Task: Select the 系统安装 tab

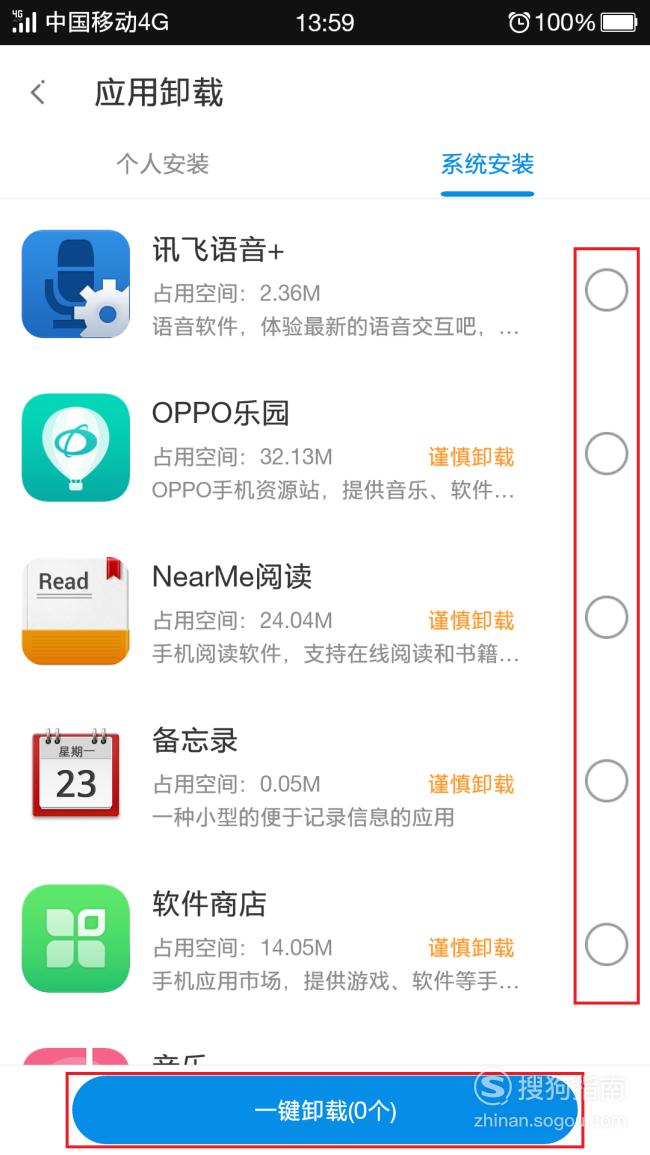Action: (487, 164)
